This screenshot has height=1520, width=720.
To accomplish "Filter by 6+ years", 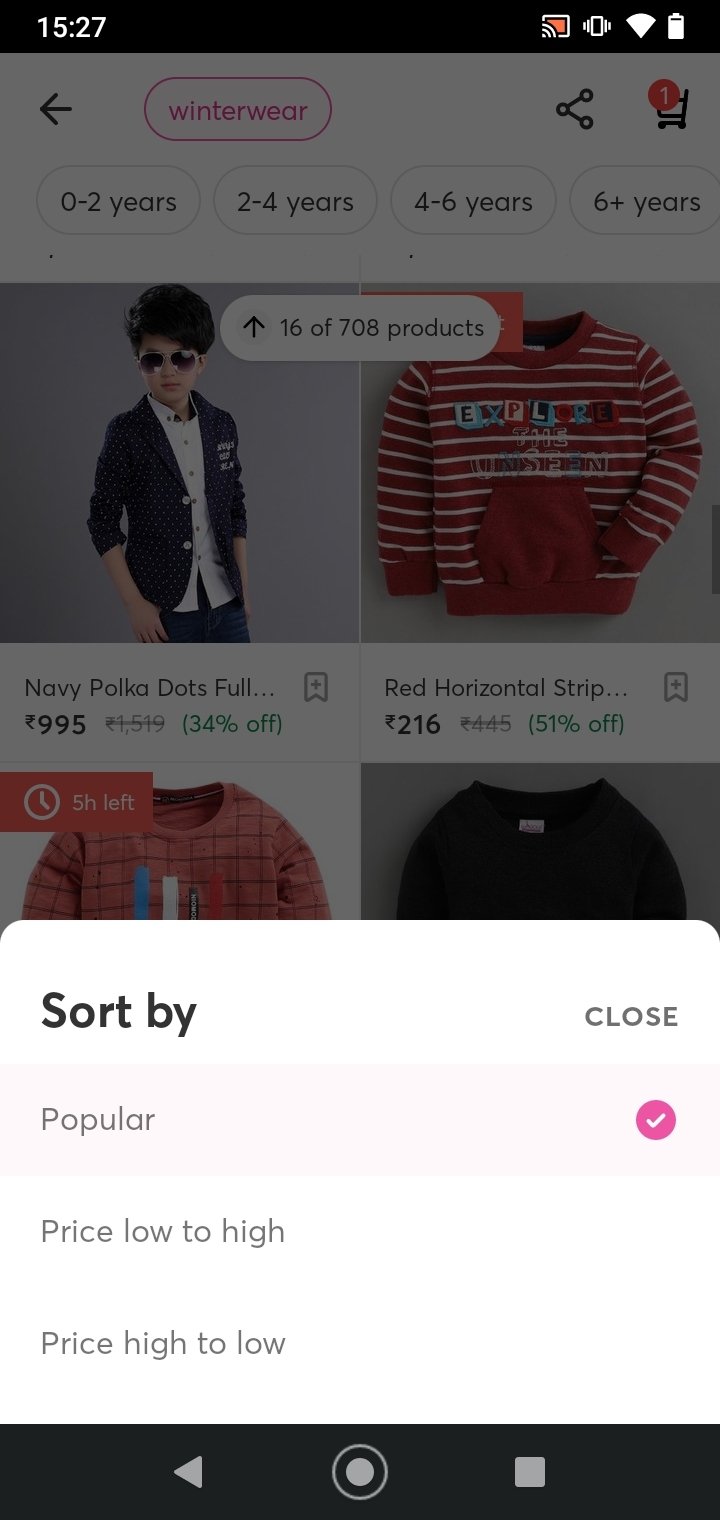I will coord(646,201).
